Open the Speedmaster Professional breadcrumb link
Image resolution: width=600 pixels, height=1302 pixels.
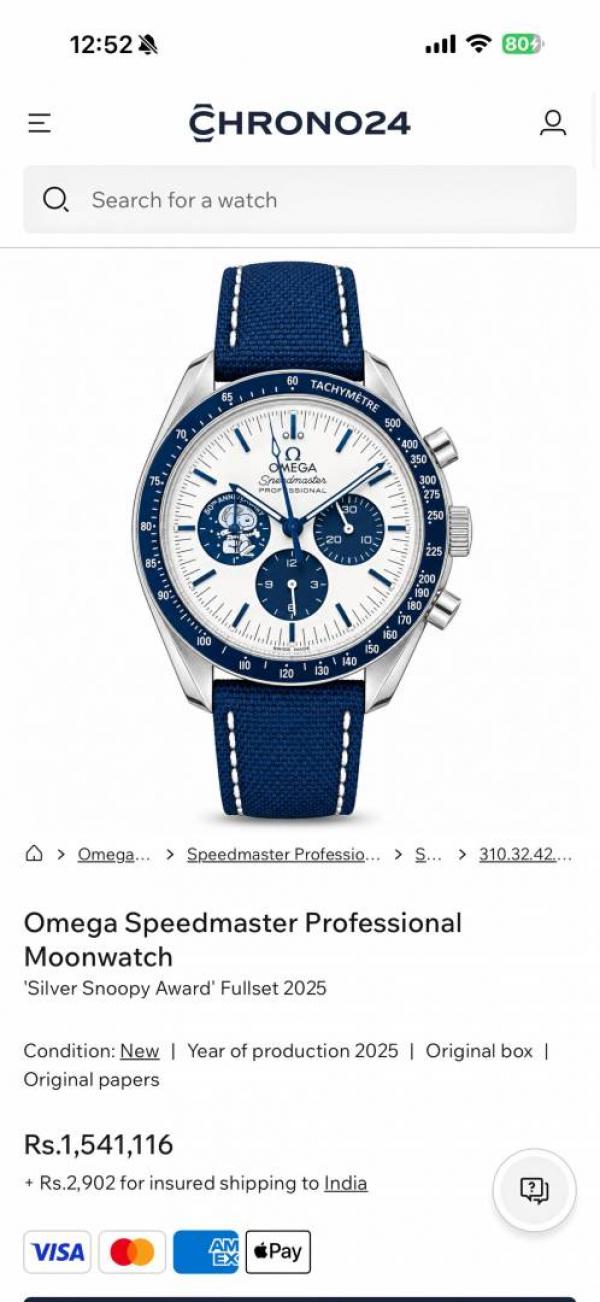click(283, 854)
